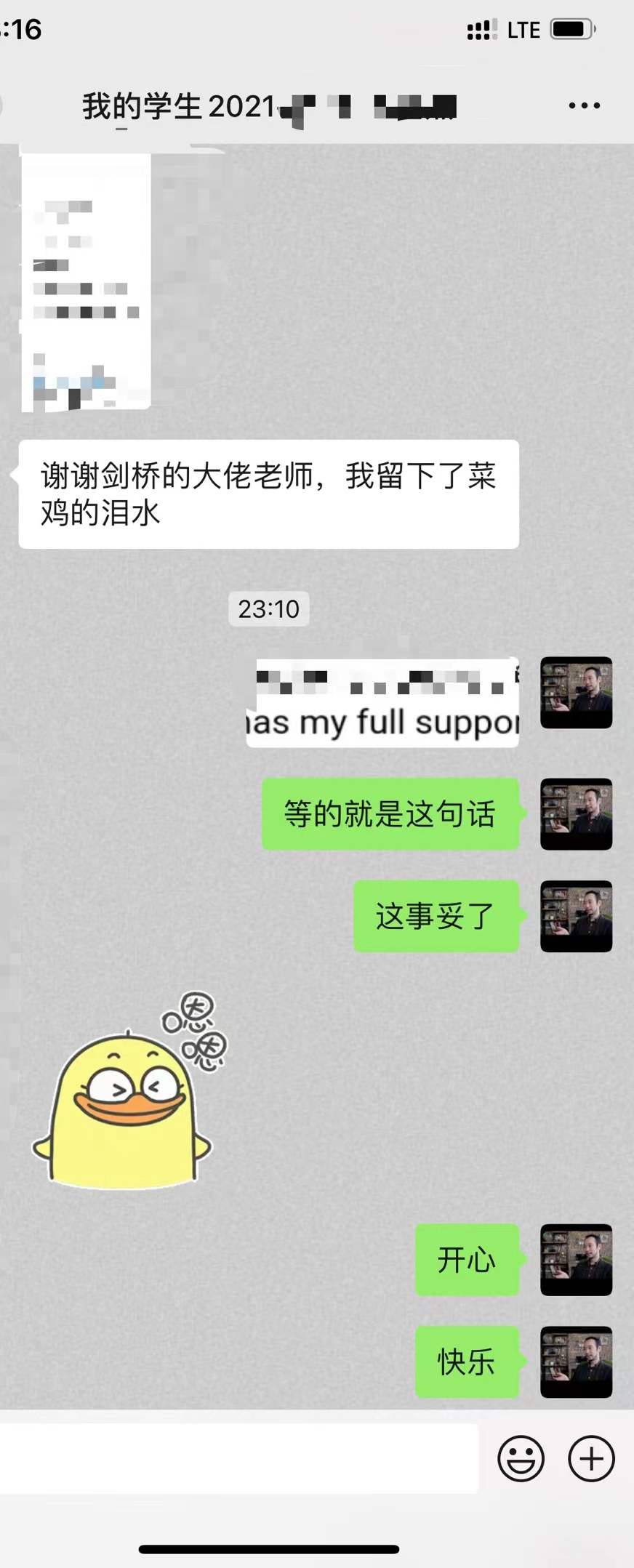Open the image with 'full support' text

382,703
